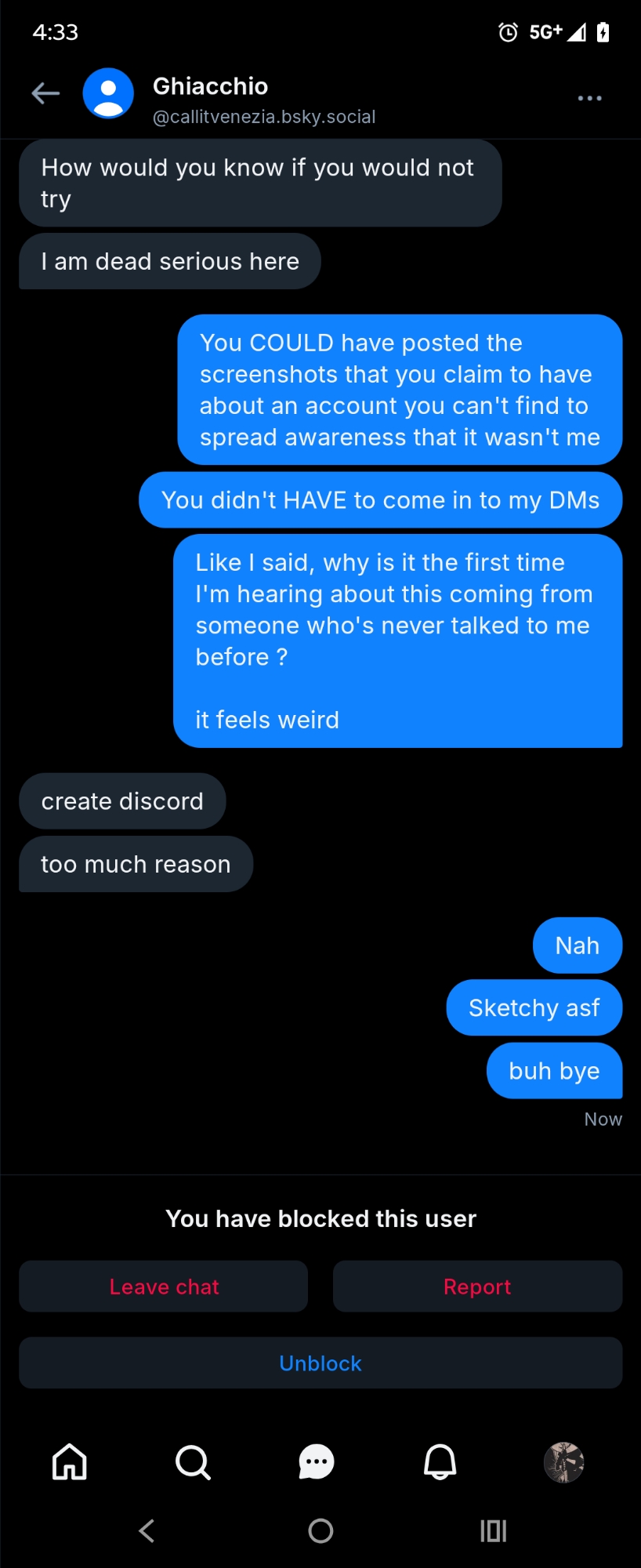Report this blocked user

point(477,1287)
